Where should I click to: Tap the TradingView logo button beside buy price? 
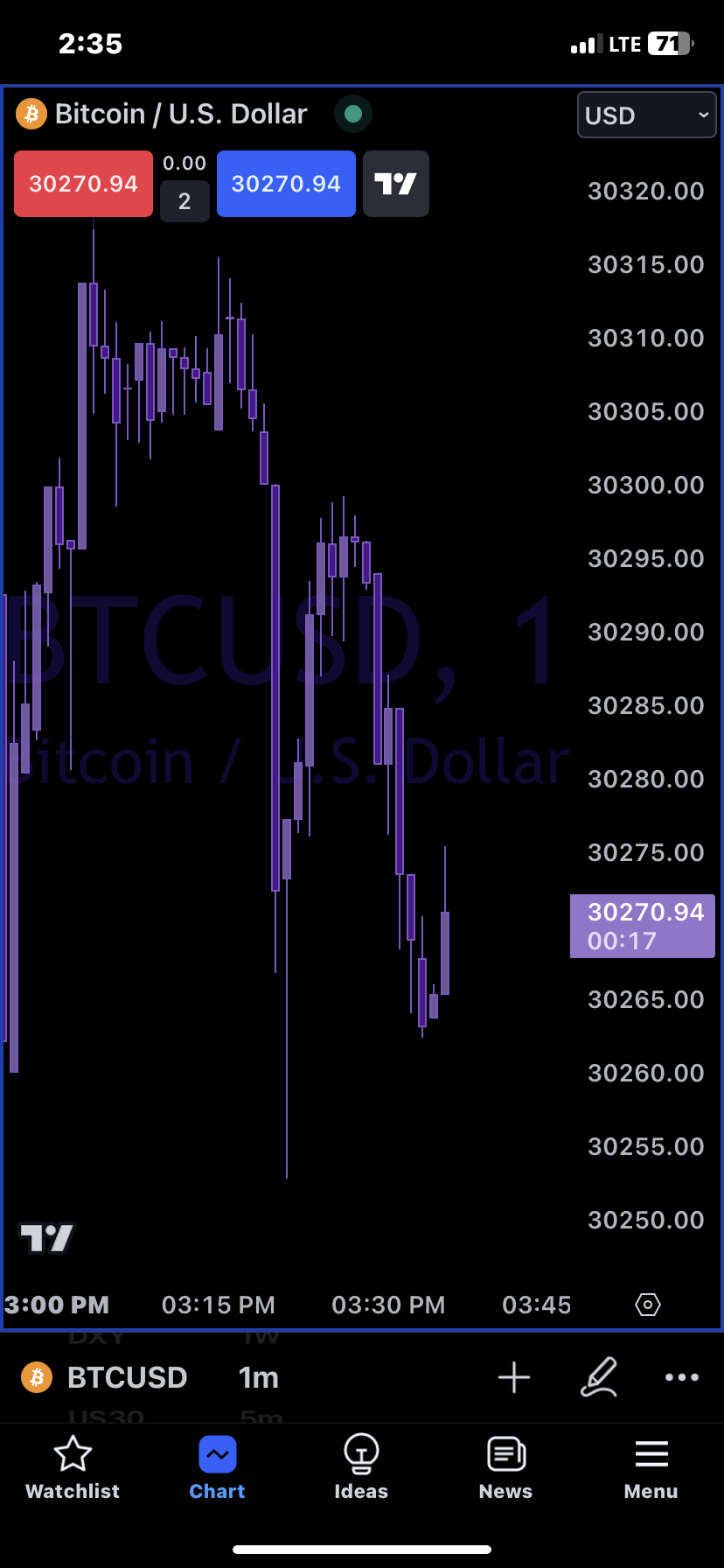tap(395, 184)
